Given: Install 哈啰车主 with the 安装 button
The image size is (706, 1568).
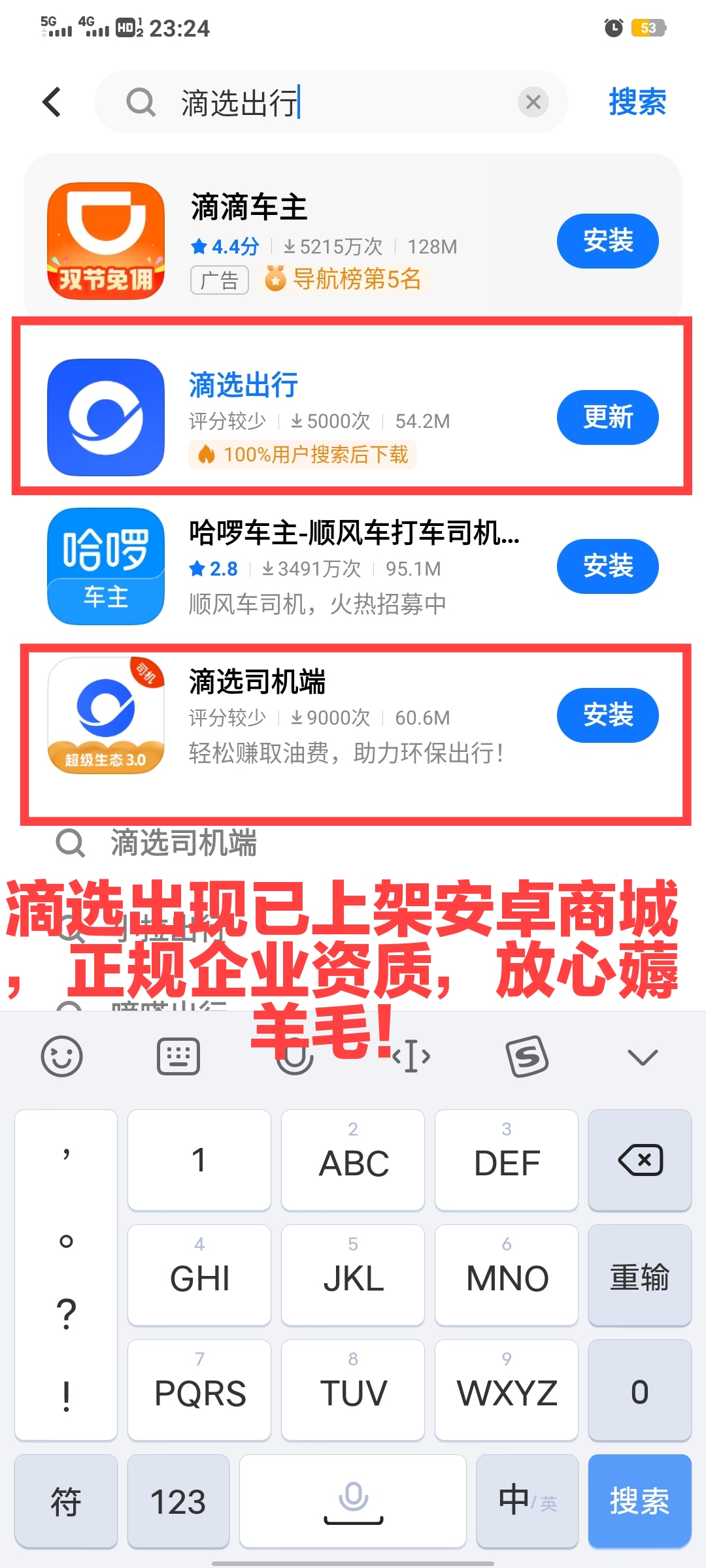Looking at the screenshot, I should 607,567.
